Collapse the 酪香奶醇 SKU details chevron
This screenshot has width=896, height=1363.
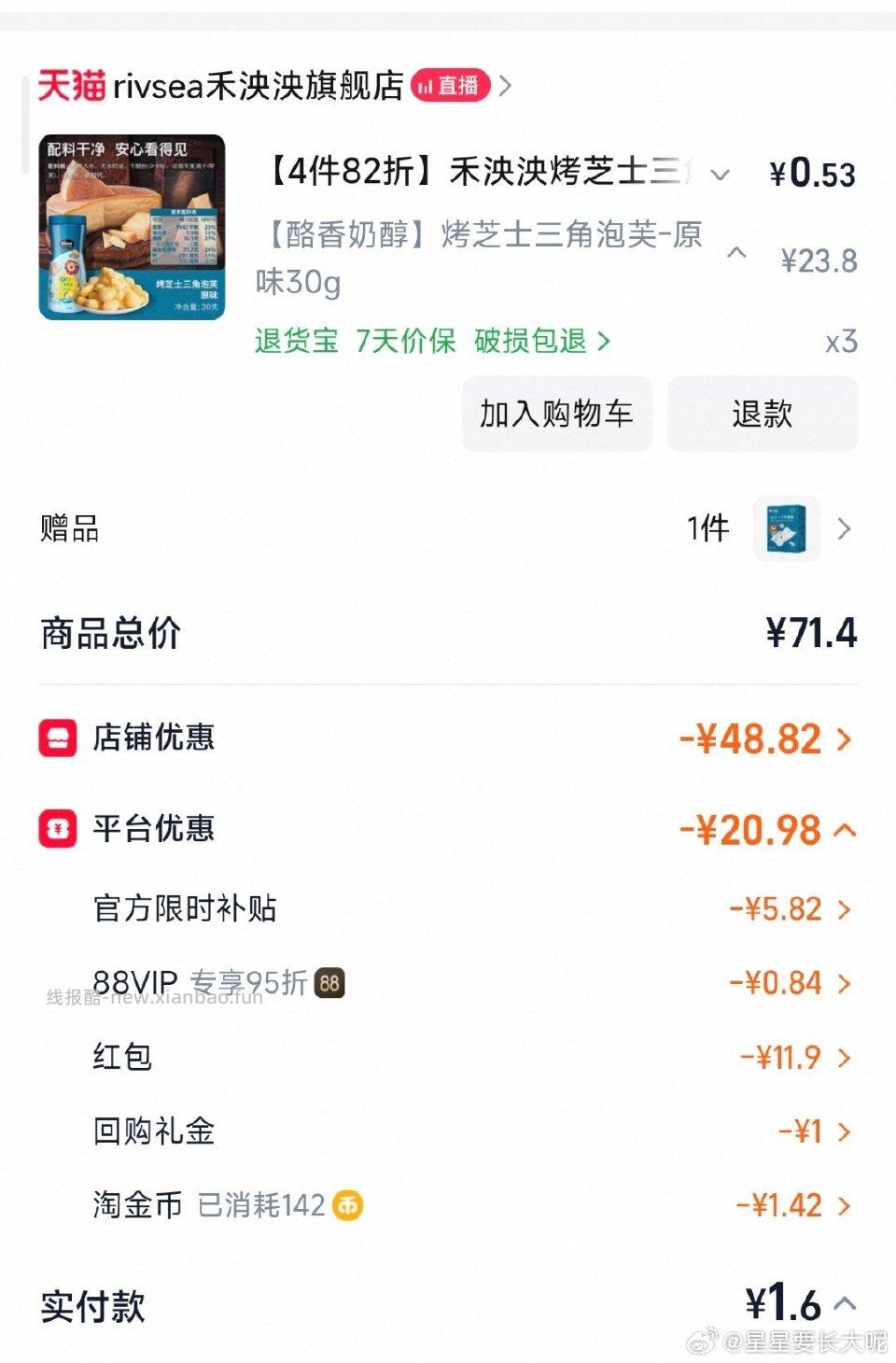[x=736, y=252]
